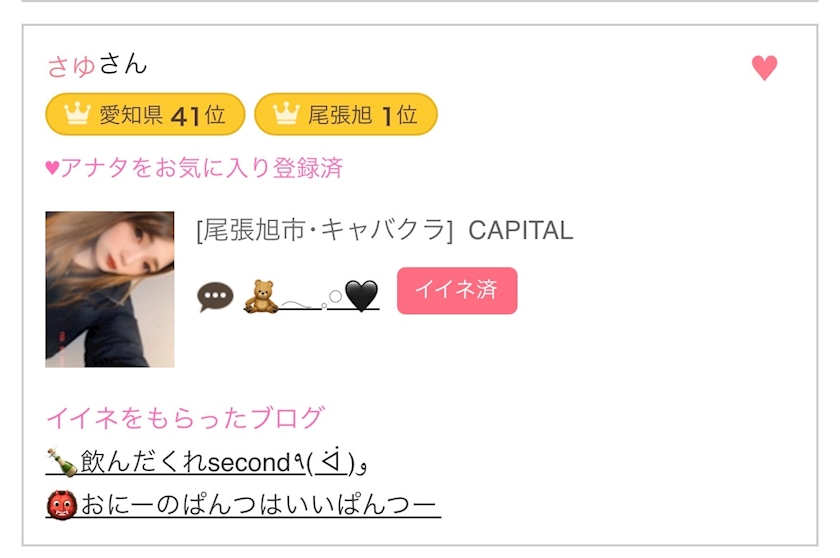Open さゆさん's profile photo
The image size is (840, 558).
[x=110, y=289]
